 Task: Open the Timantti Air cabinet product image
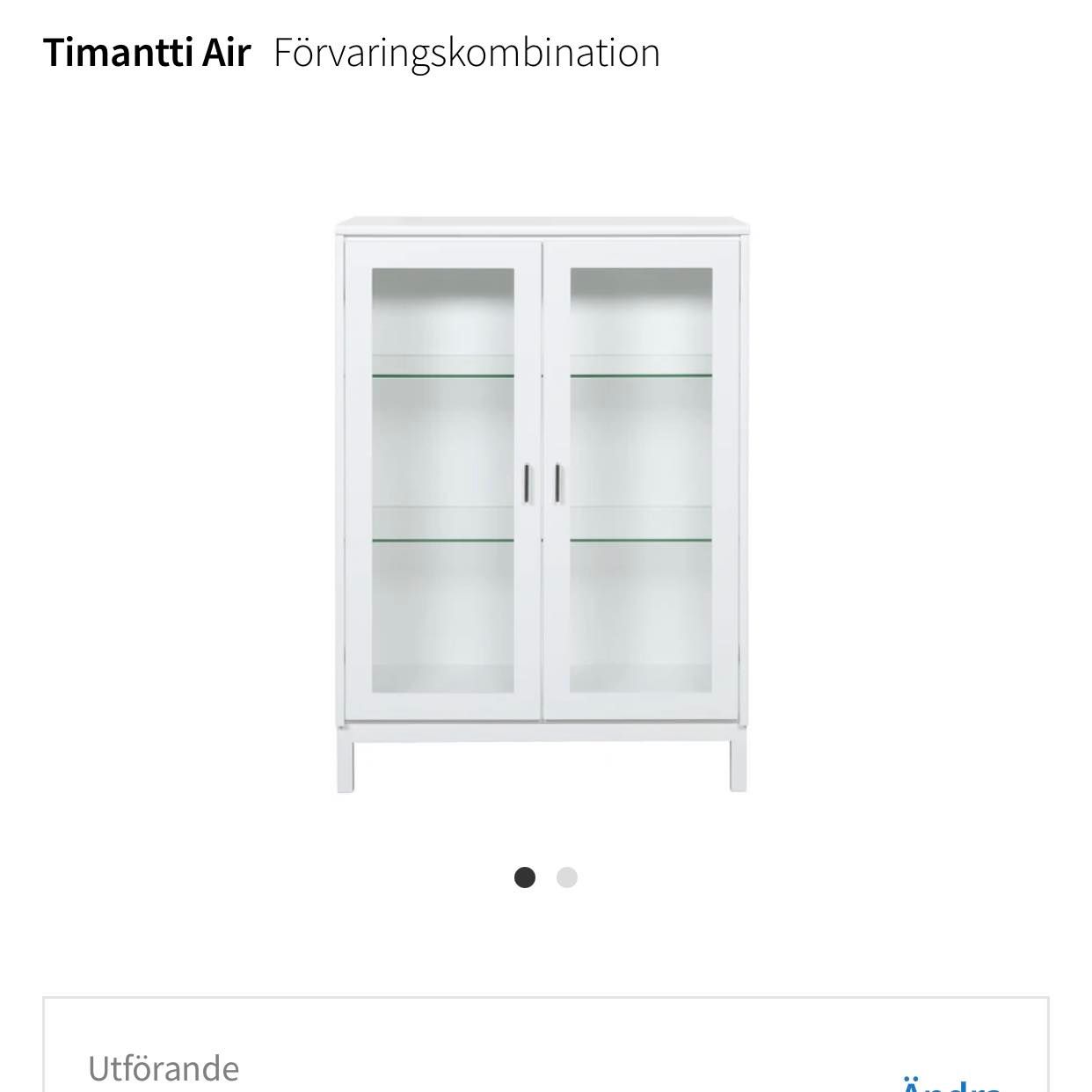click(542, 504)
